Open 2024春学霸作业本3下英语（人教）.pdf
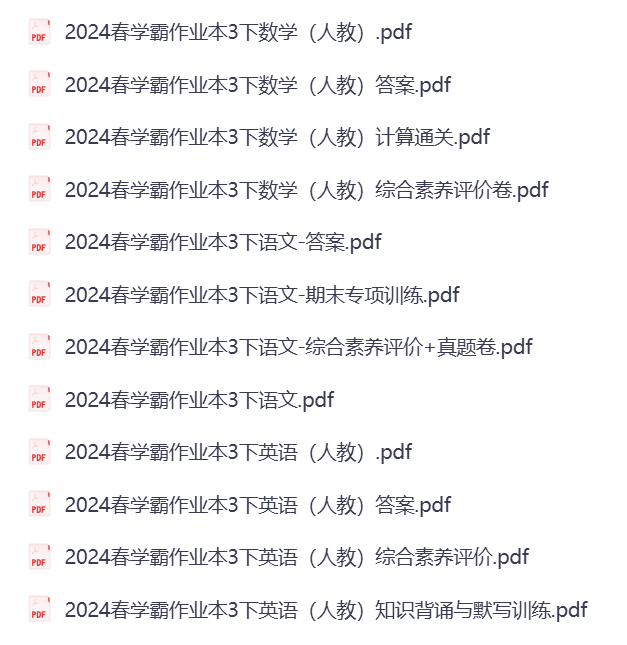Screen dimensions: 627x645 [238, 452]
